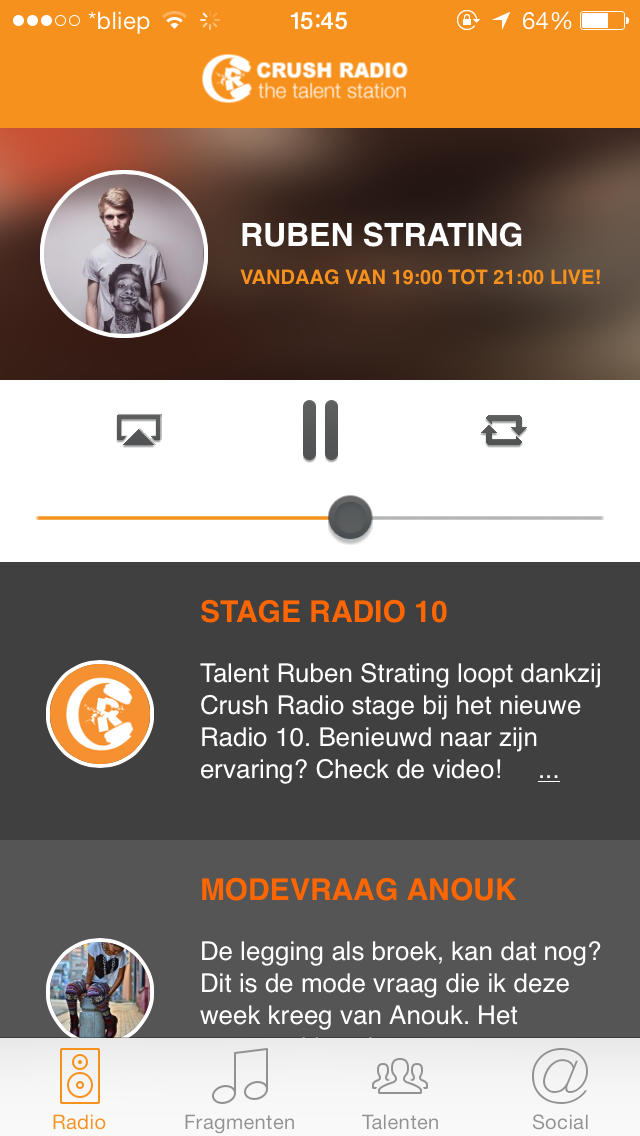640x1136 pixels.
Task: Switch to the Social tab
Action: [560, 1088]
